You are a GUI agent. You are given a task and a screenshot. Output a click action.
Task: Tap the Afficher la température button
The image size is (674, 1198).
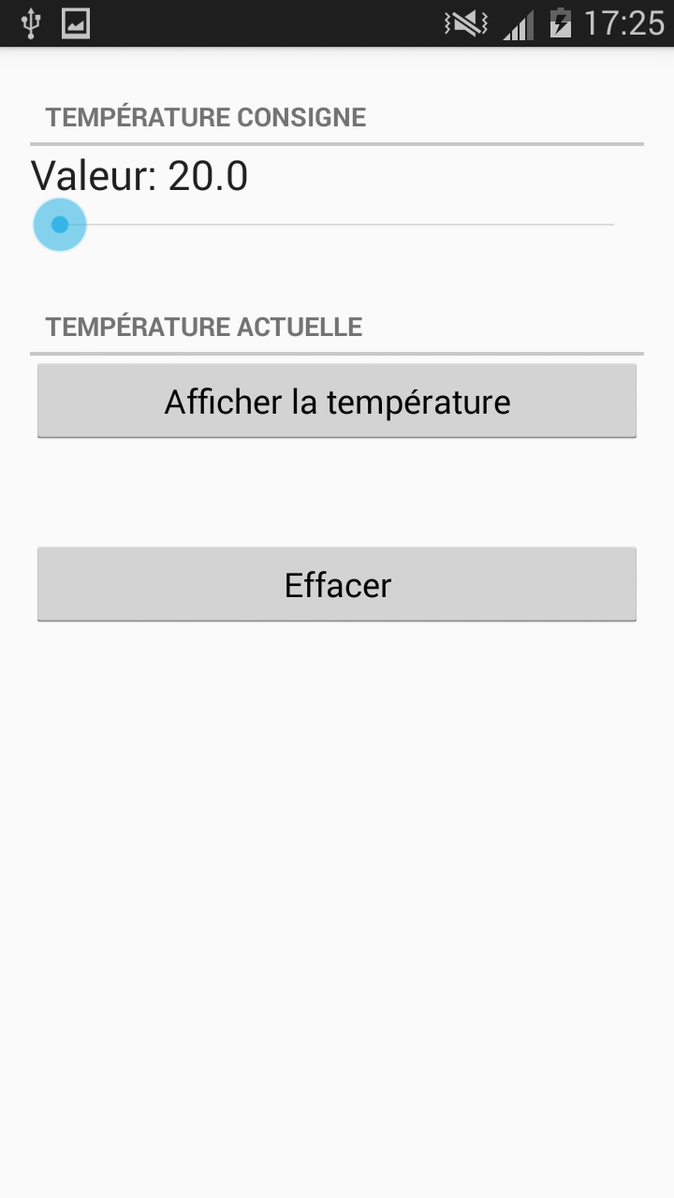coord(337,401)
